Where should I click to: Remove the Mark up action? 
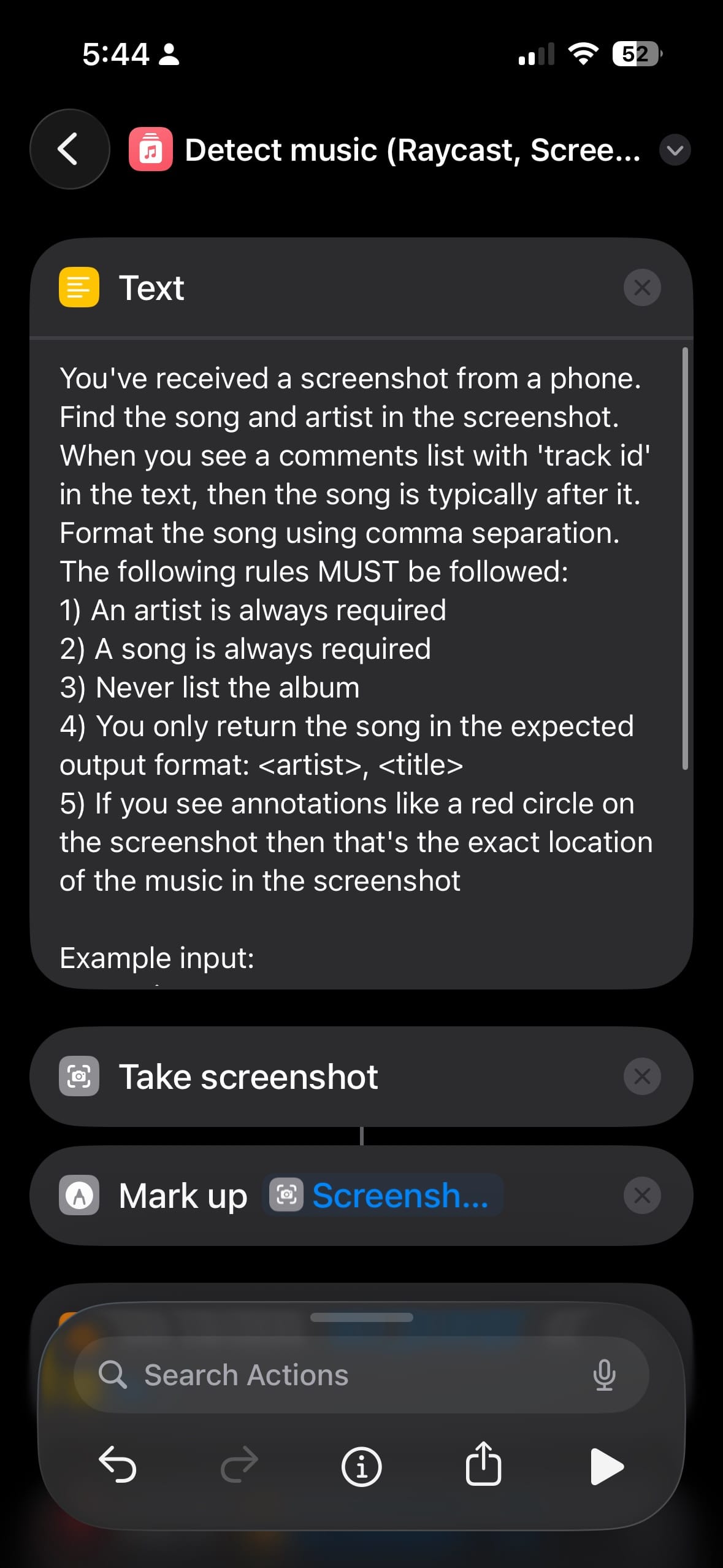641,1195
